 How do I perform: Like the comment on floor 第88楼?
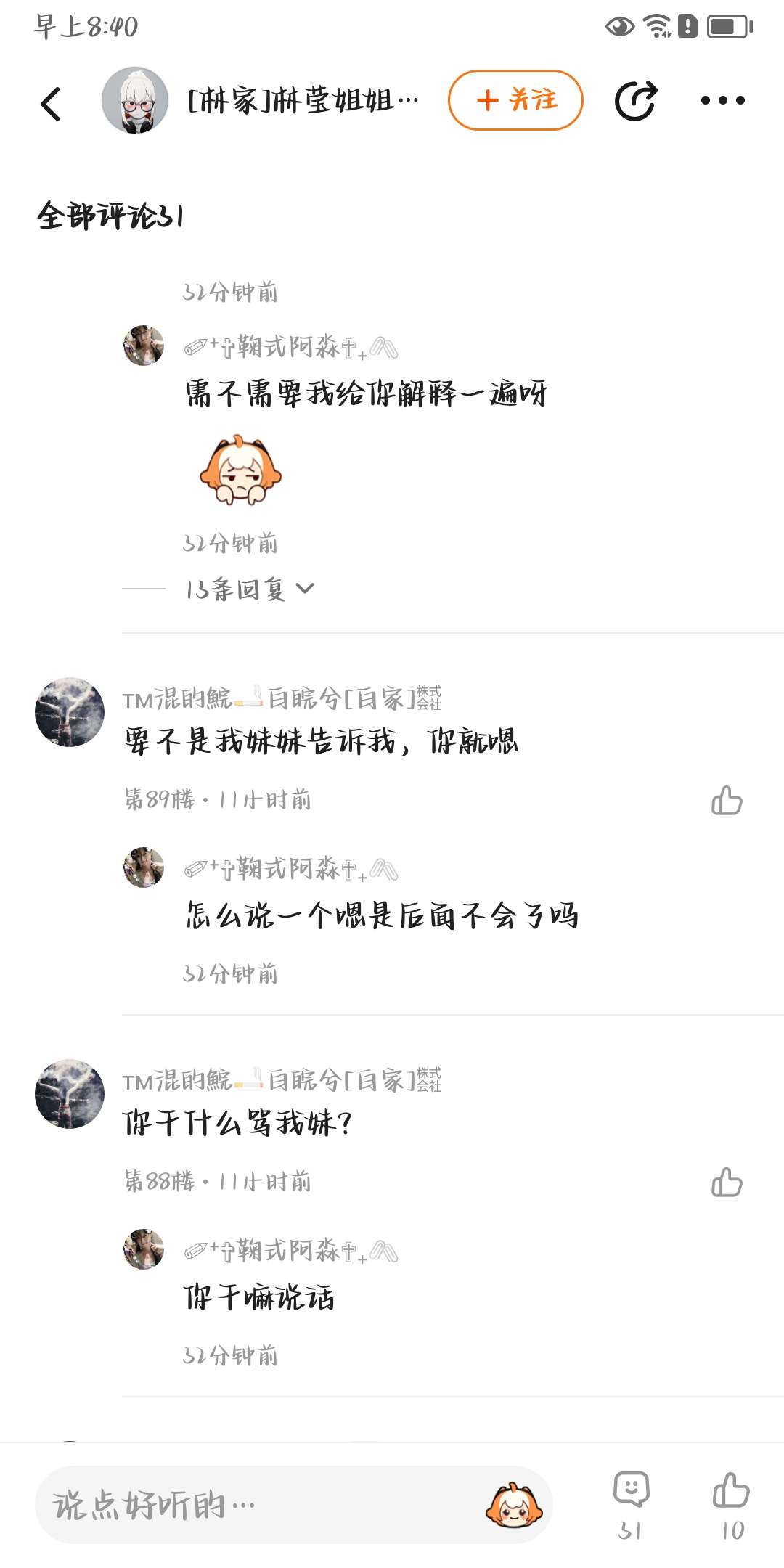pyautogui.click(x=727, y=1183)
